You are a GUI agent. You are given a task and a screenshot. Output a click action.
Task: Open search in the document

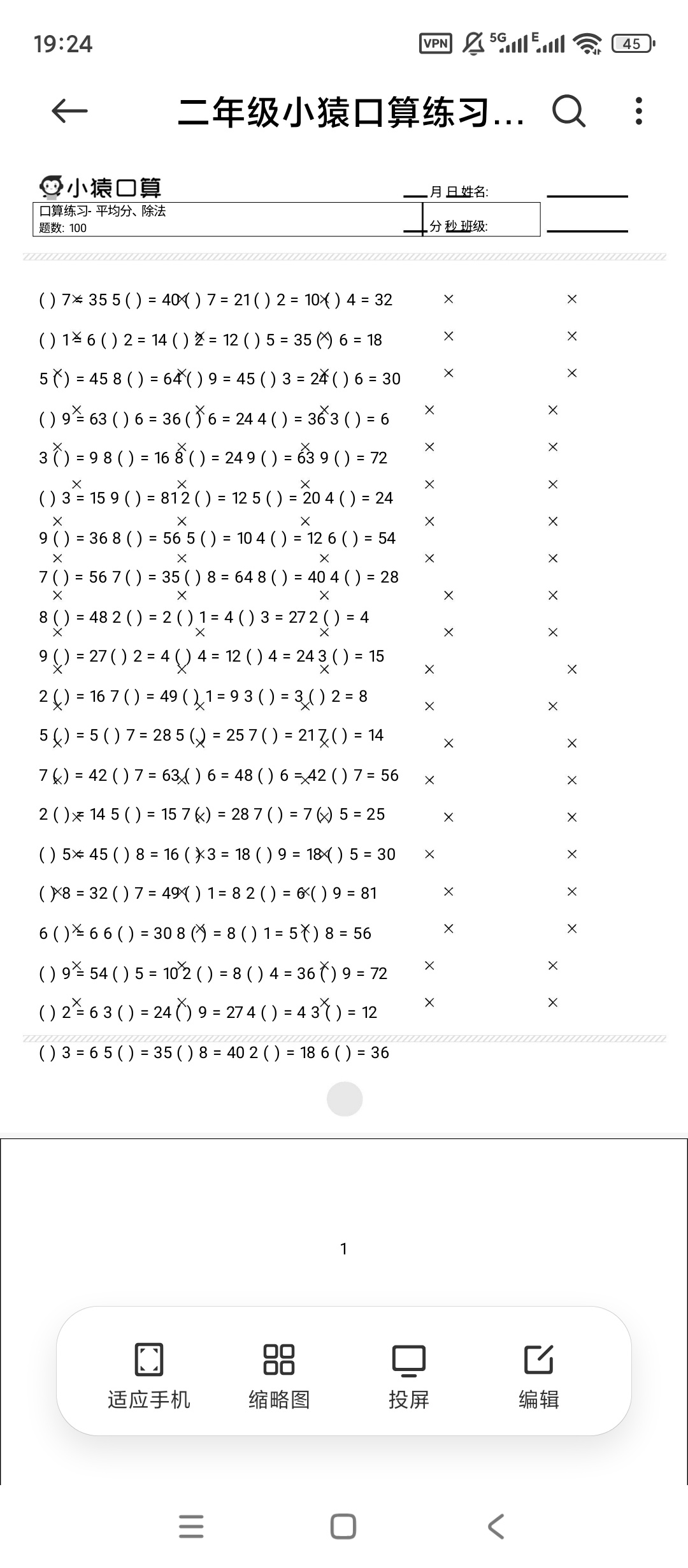568,112
